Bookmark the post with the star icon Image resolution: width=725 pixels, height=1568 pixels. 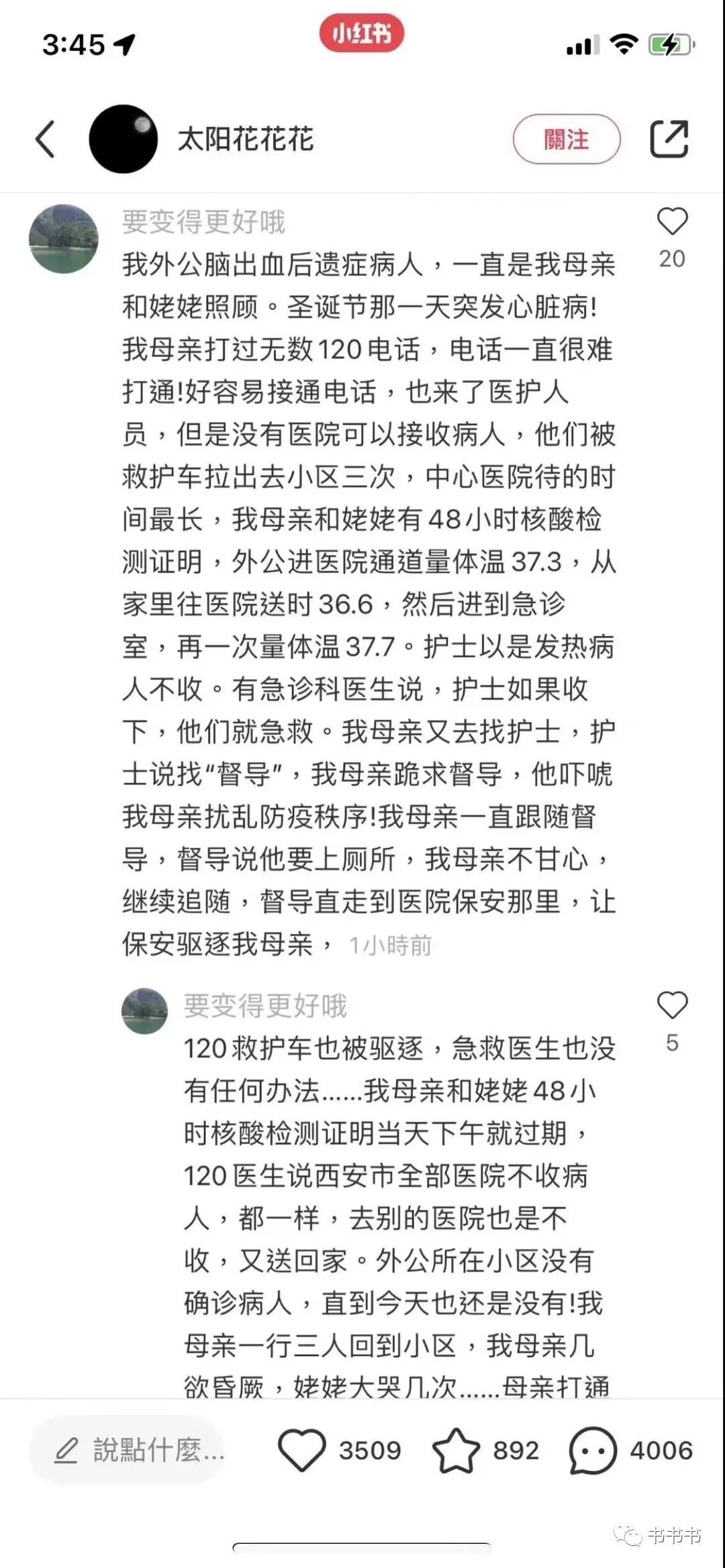pyautogui.click(x=456, y=1451)
